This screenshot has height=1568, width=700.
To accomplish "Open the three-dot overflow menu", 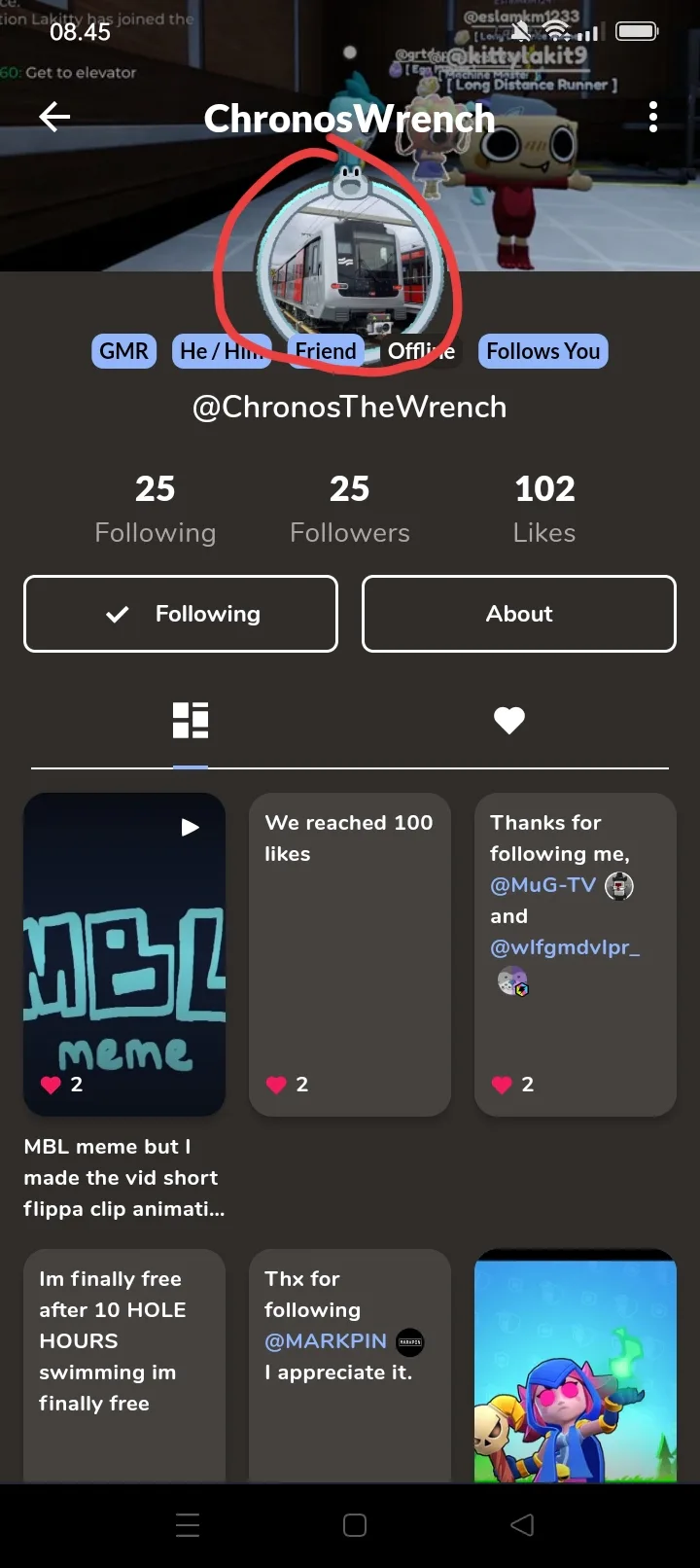I will point(653,117).
